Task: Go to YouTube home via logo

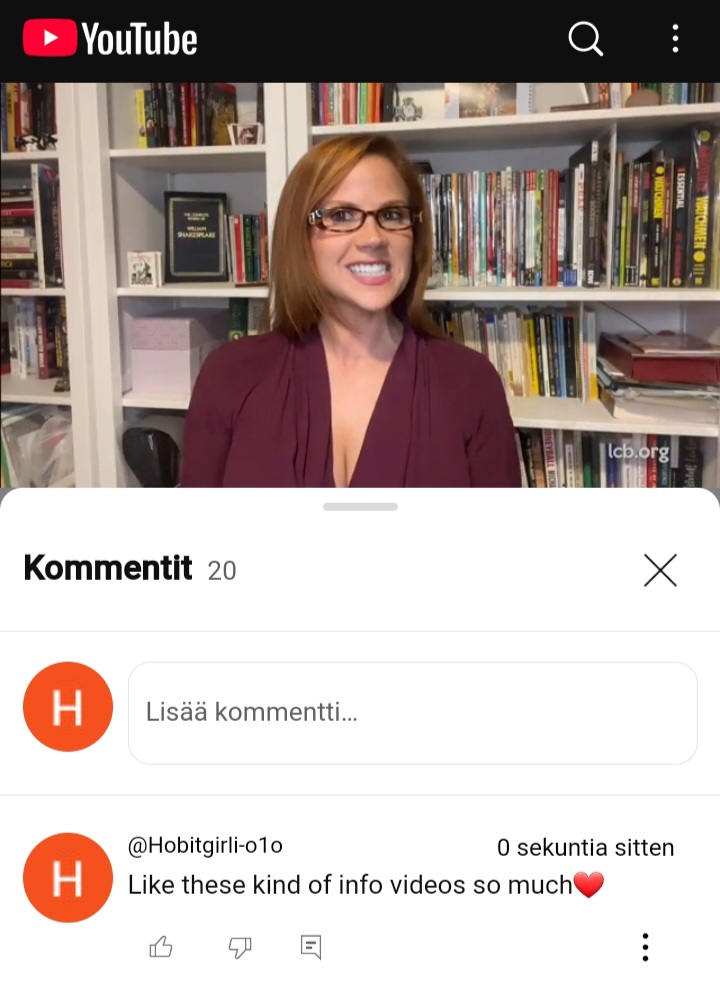Action: point(110,39)
